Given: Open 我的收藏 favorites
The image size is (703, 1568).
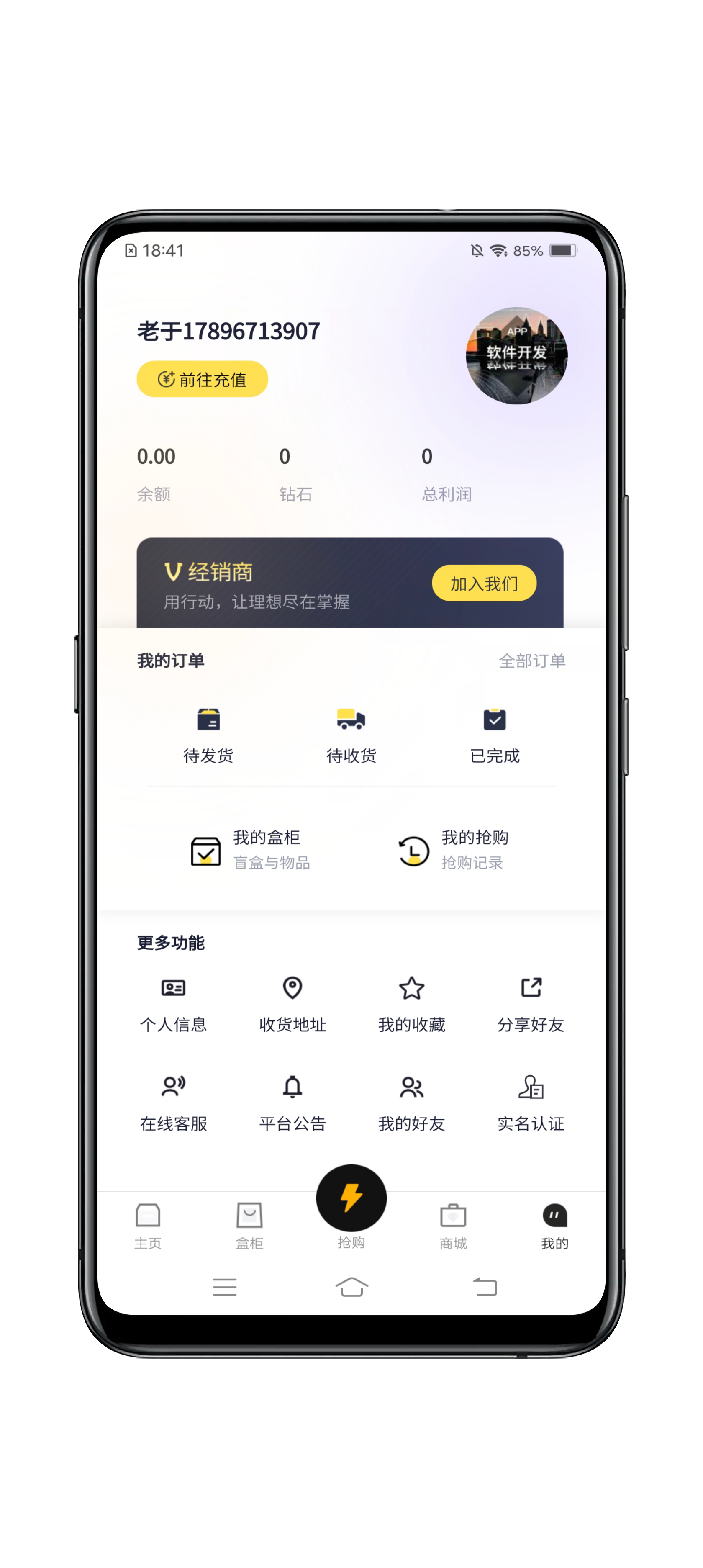Looking at the screenshot, I should [x=411, y=1003].
